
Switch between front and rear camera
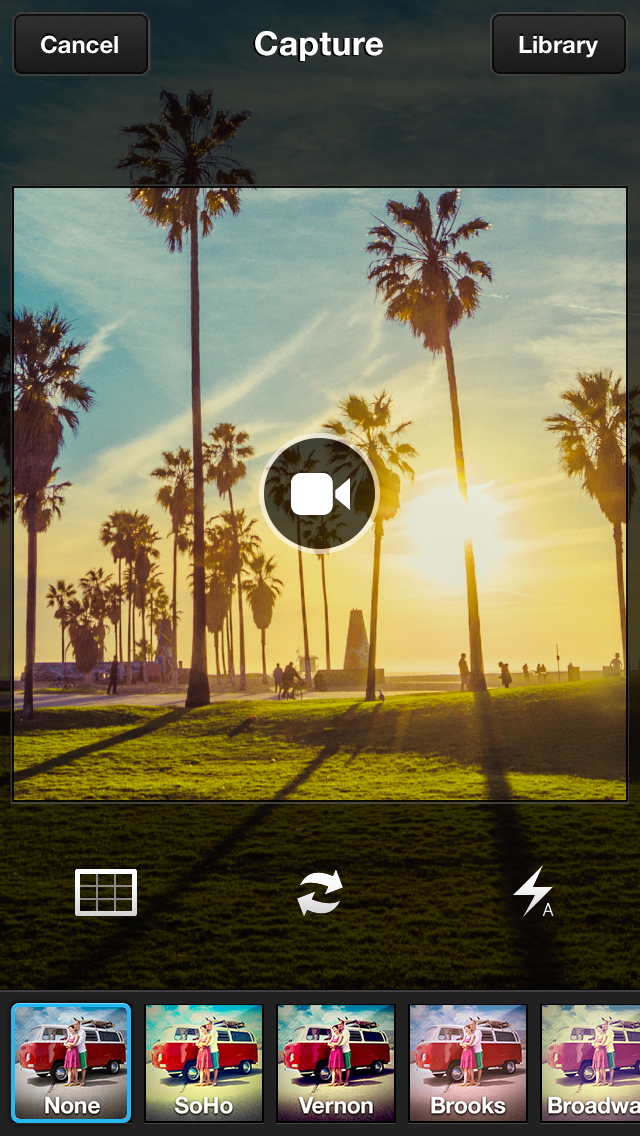(320, 892)
